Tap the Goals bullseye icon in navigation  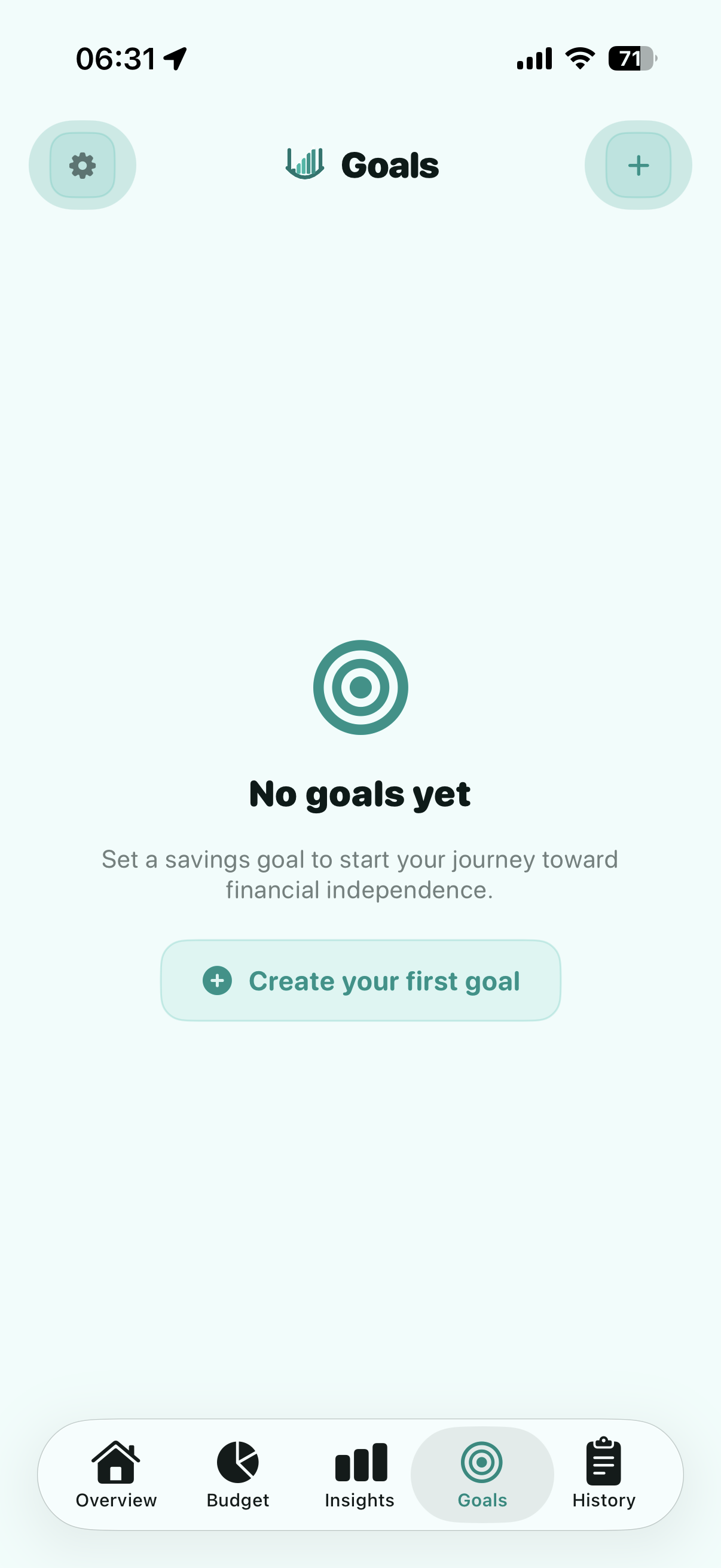tap(482, 1465)
